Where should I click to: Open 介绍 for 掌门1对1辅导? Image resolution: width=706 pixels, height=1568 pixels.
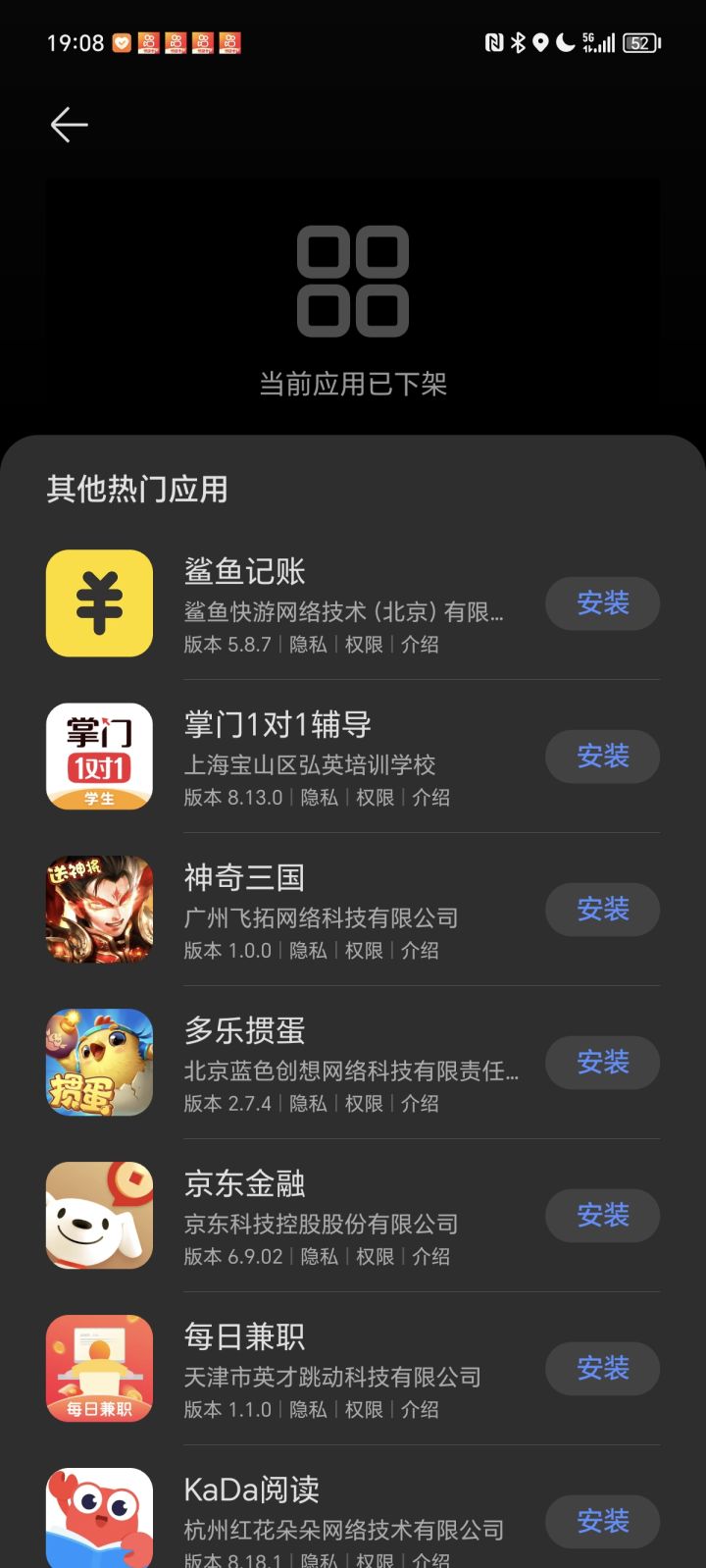point(430,798)
